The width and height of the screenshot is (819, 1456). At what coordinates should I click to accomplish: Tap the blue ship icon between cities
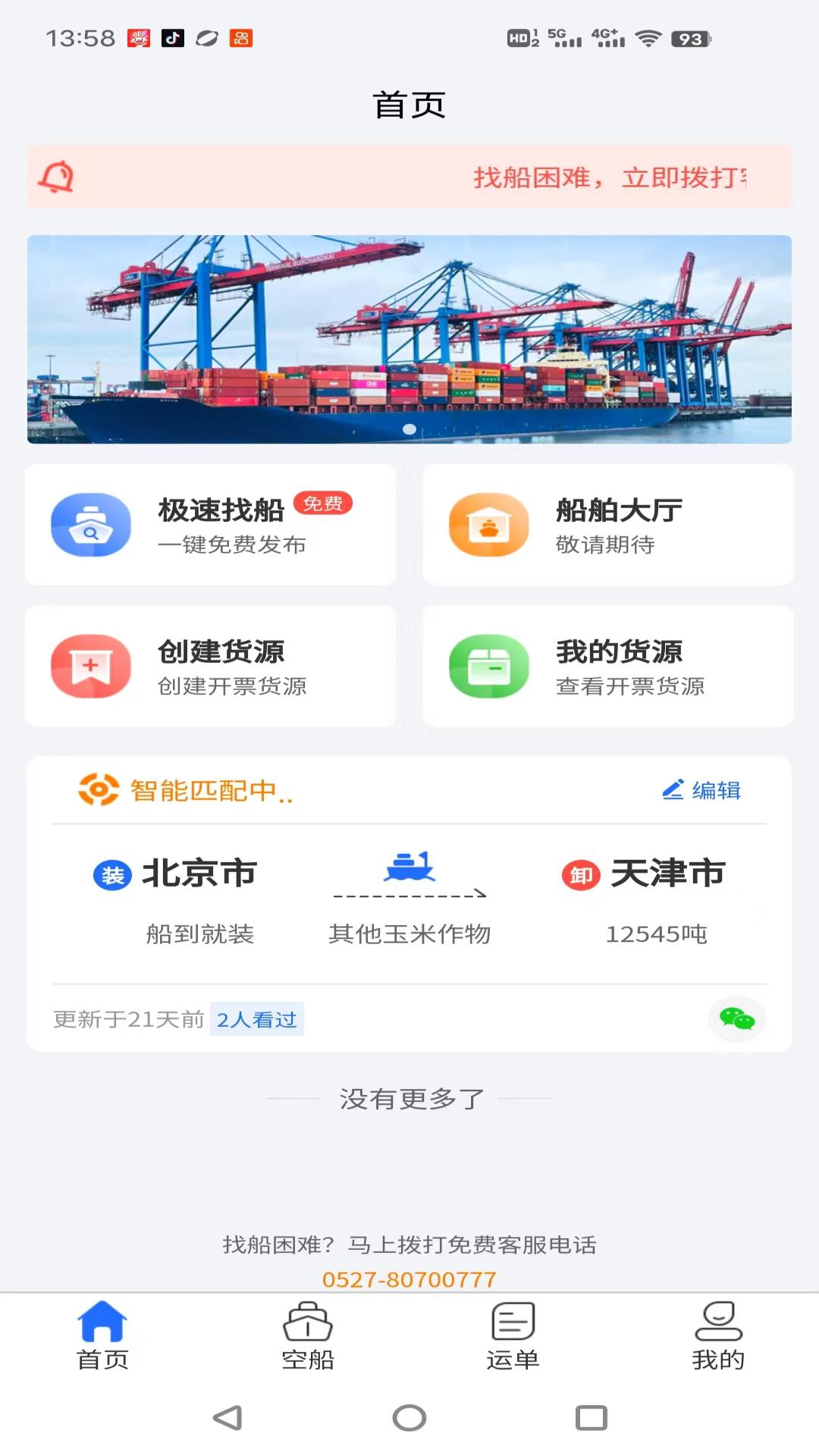click(x=409, y=869)
